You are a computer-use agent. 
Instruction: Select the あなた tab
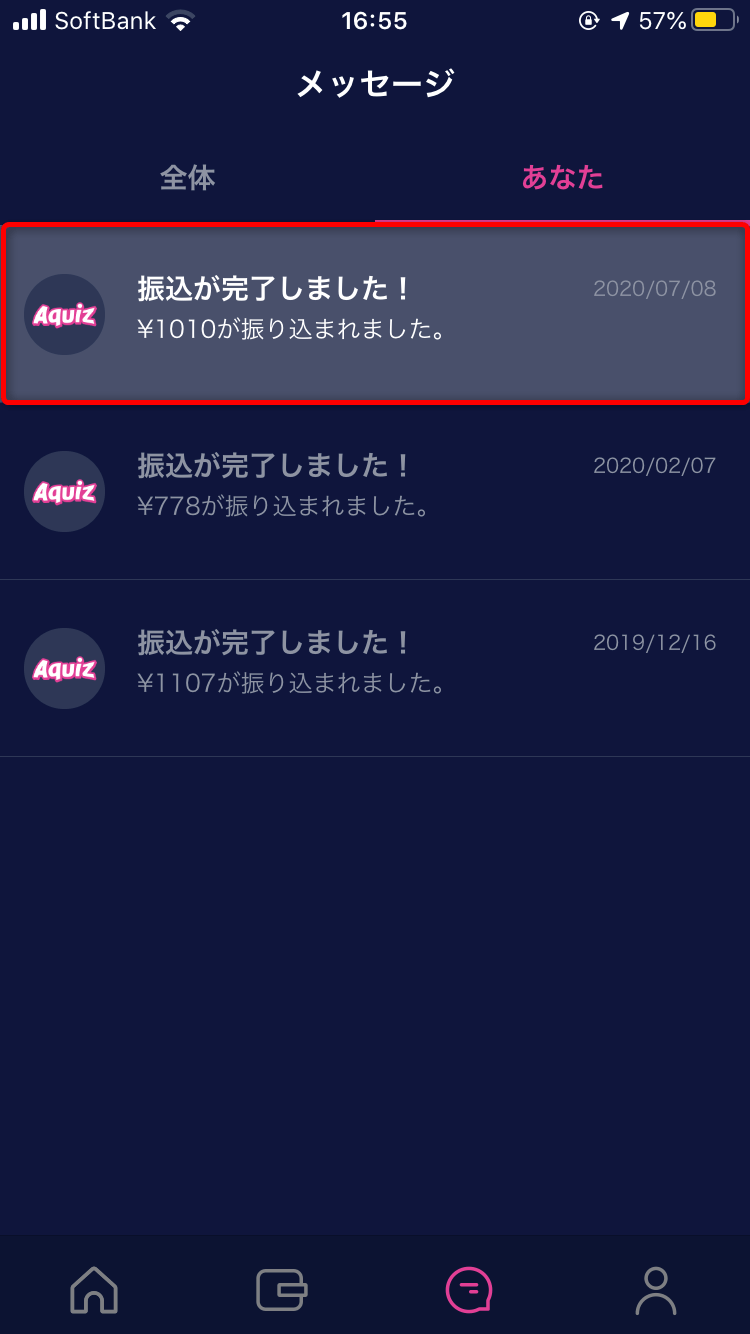click(562, 178)
